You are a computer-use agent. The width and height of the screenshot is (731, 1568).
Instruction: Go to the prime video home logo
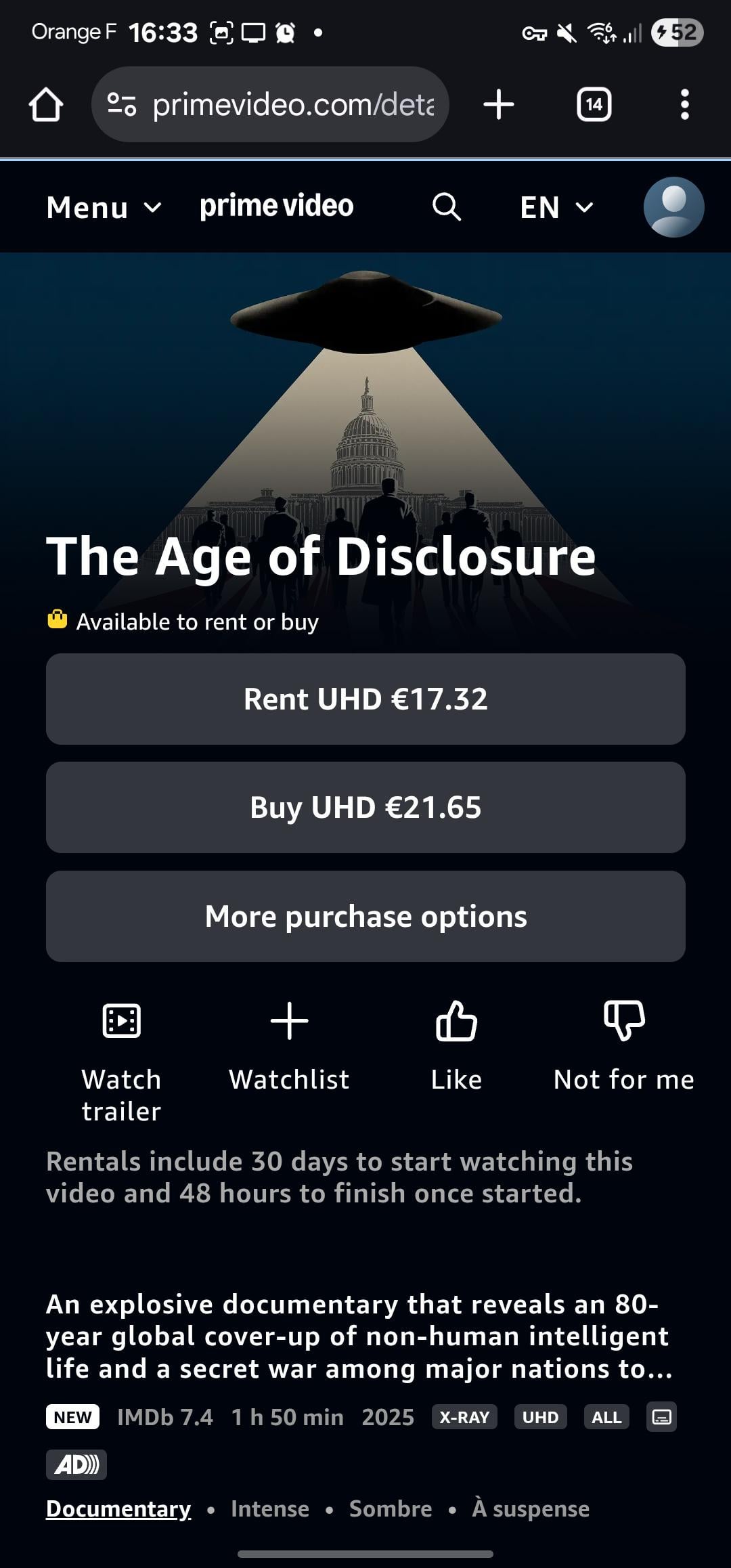pos(276,206)
